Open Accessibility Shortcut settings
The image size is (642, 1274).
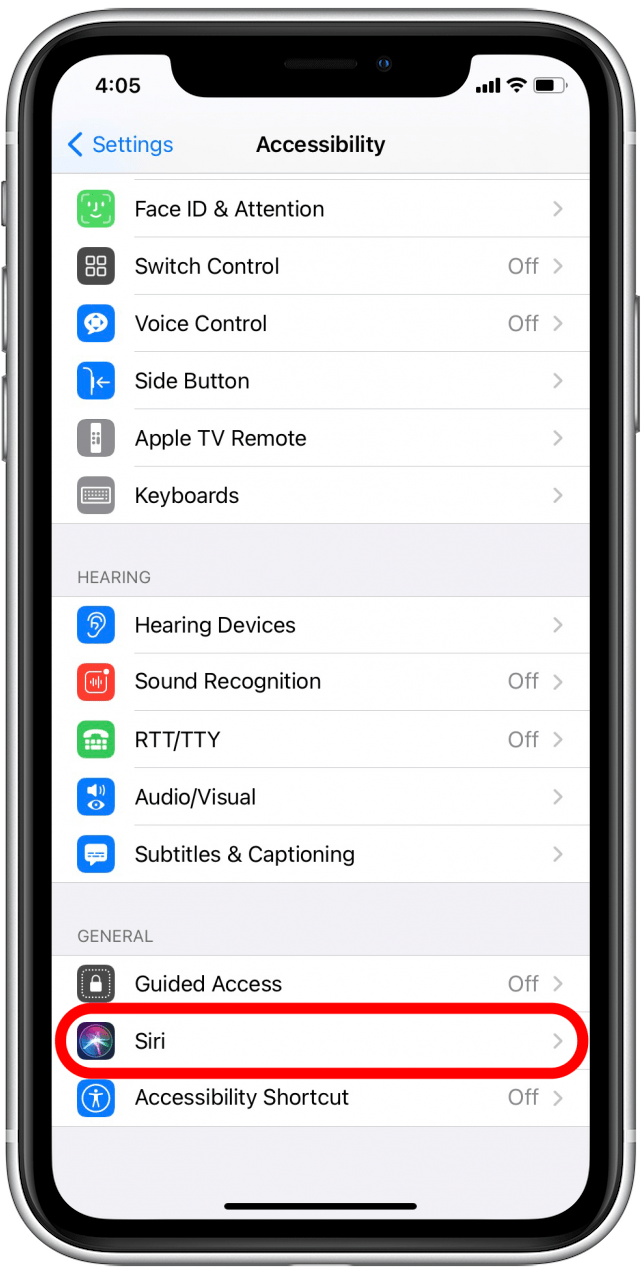click(320, 1097)
